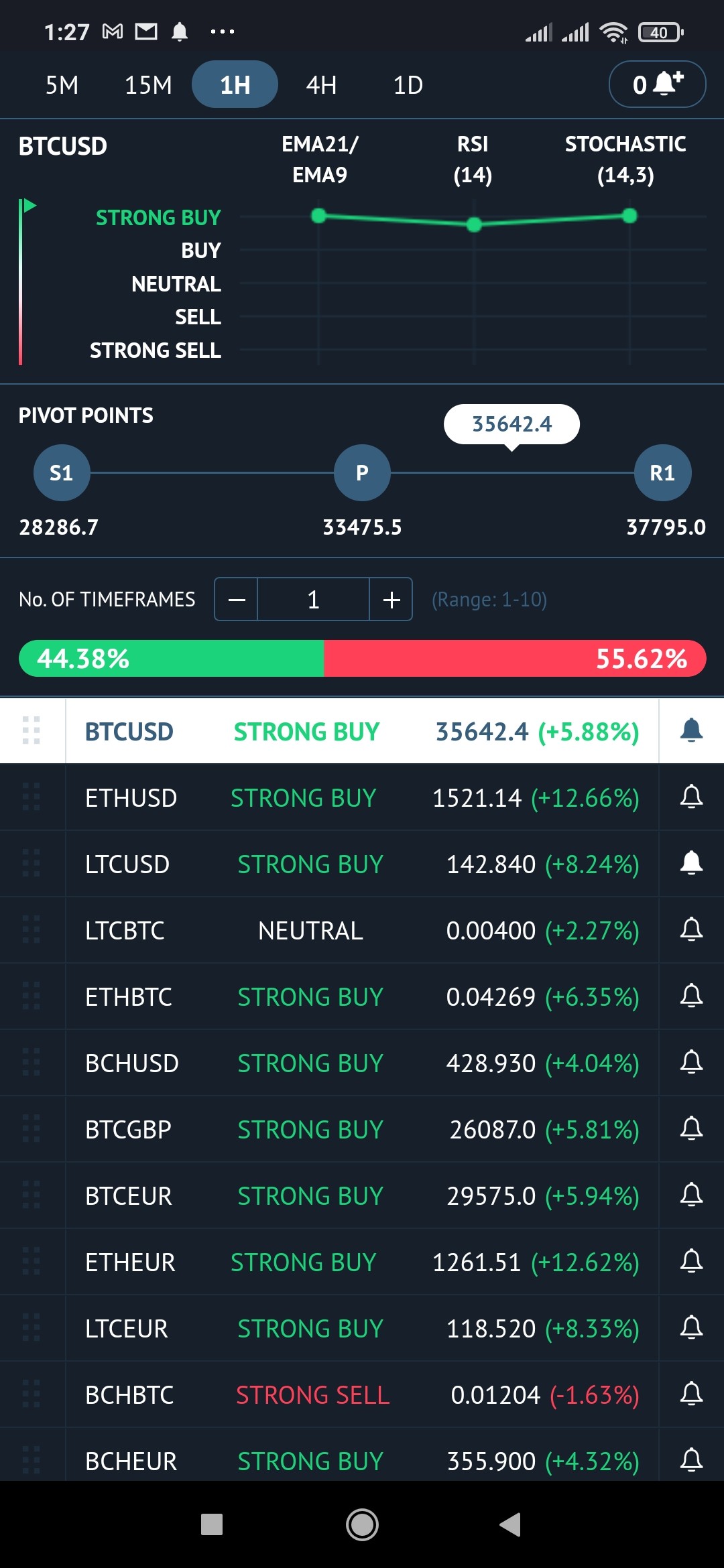The height and width of the screenshot is (1568, 724).
Task: Switch to the 5M timeframe
Action: pos(62,85)
